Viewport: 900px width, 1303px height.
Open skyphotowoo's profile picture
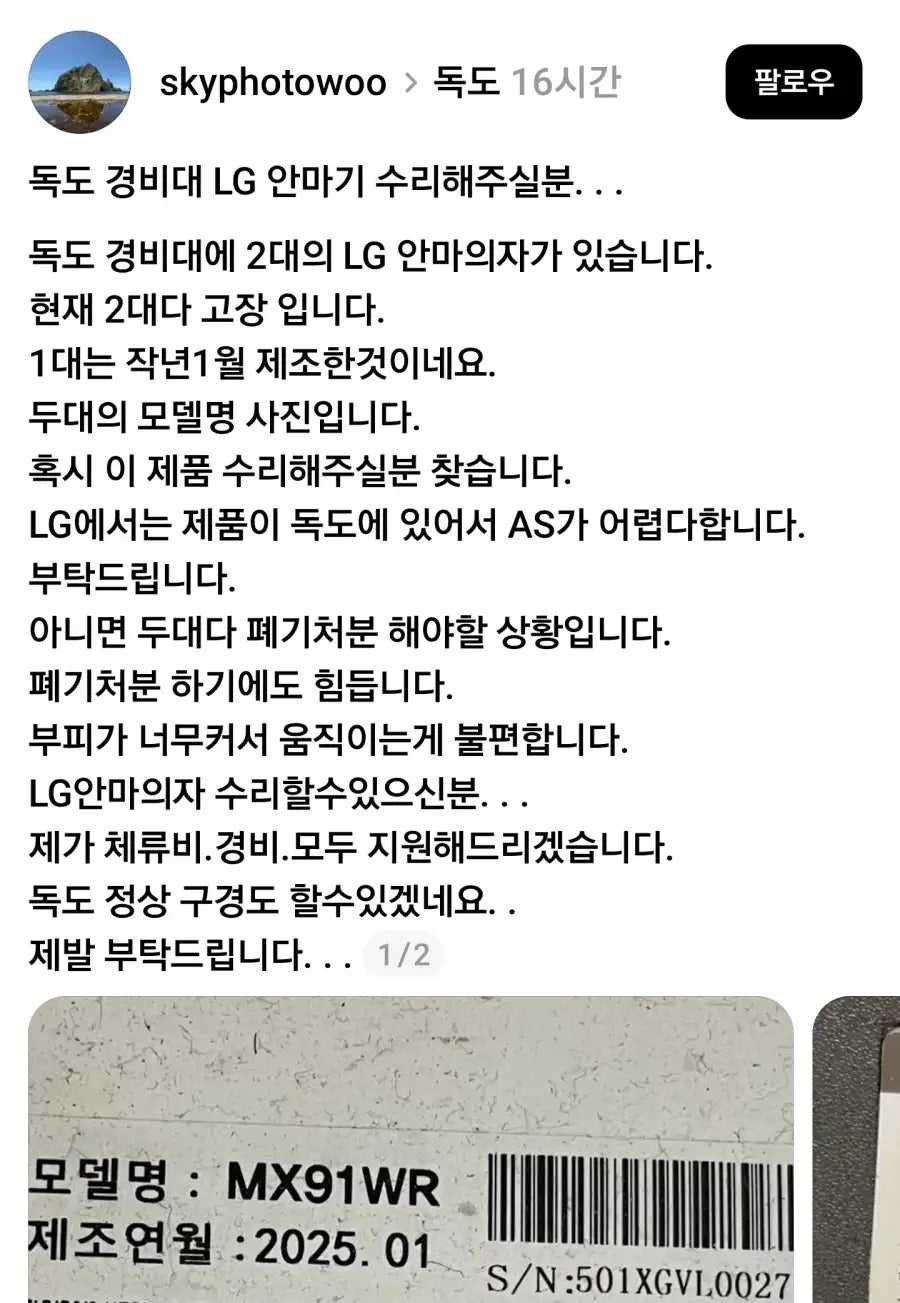pyautogui.click(x=80, y=82)
